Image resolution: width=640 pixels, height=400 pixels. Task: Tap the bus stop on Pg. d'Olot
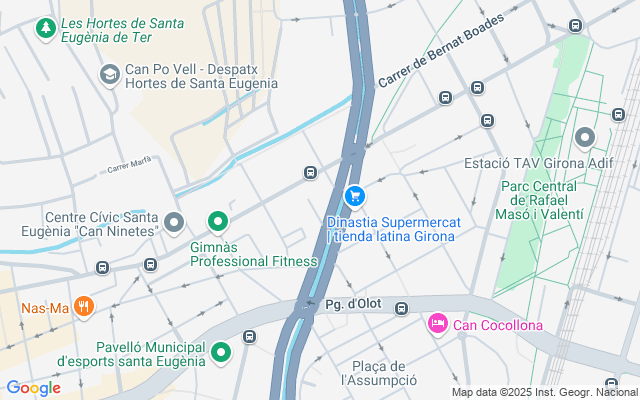(402, 308)
